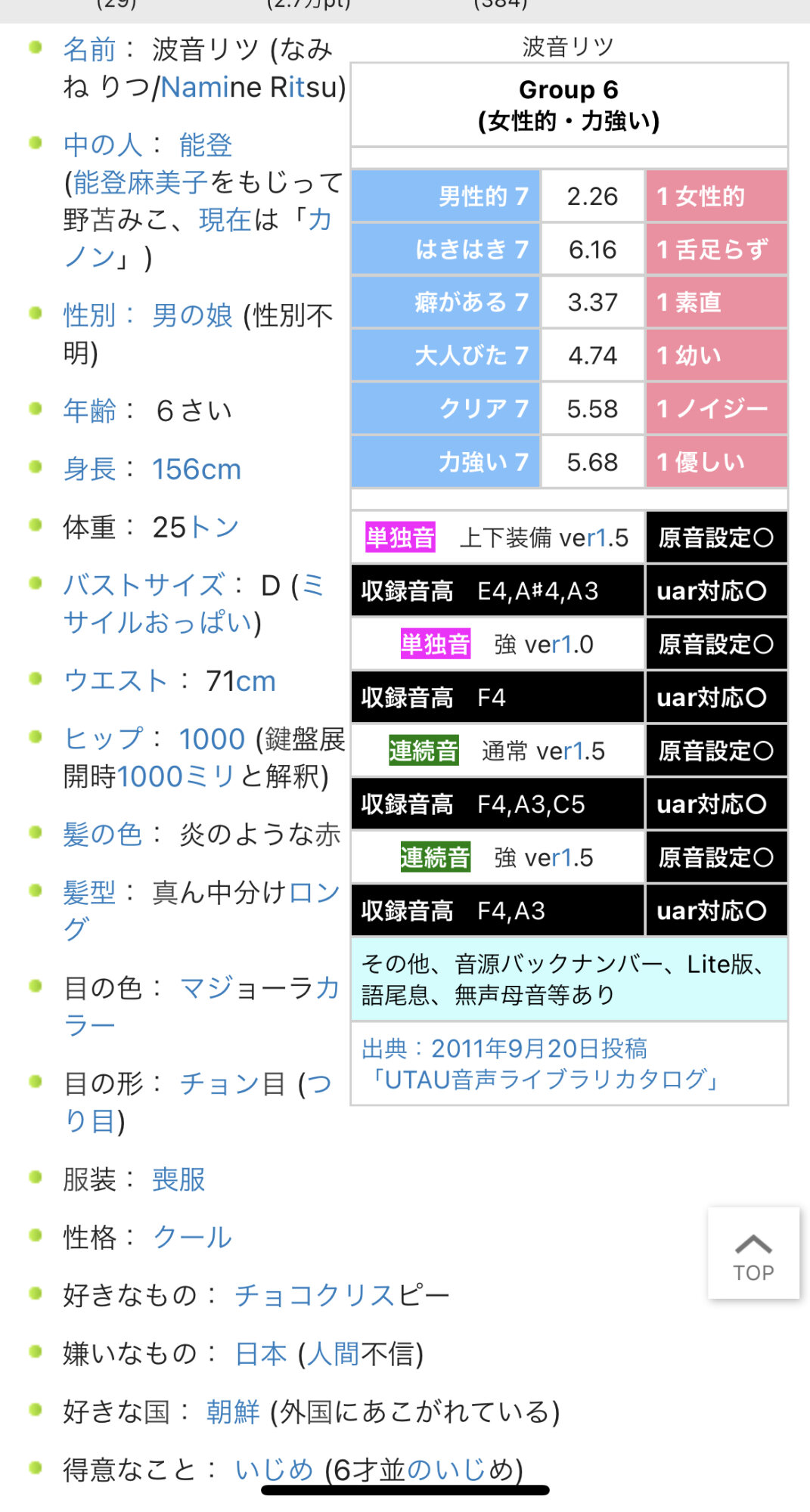
Task: Open the 名前 link
Action: [x=89, y=49]
